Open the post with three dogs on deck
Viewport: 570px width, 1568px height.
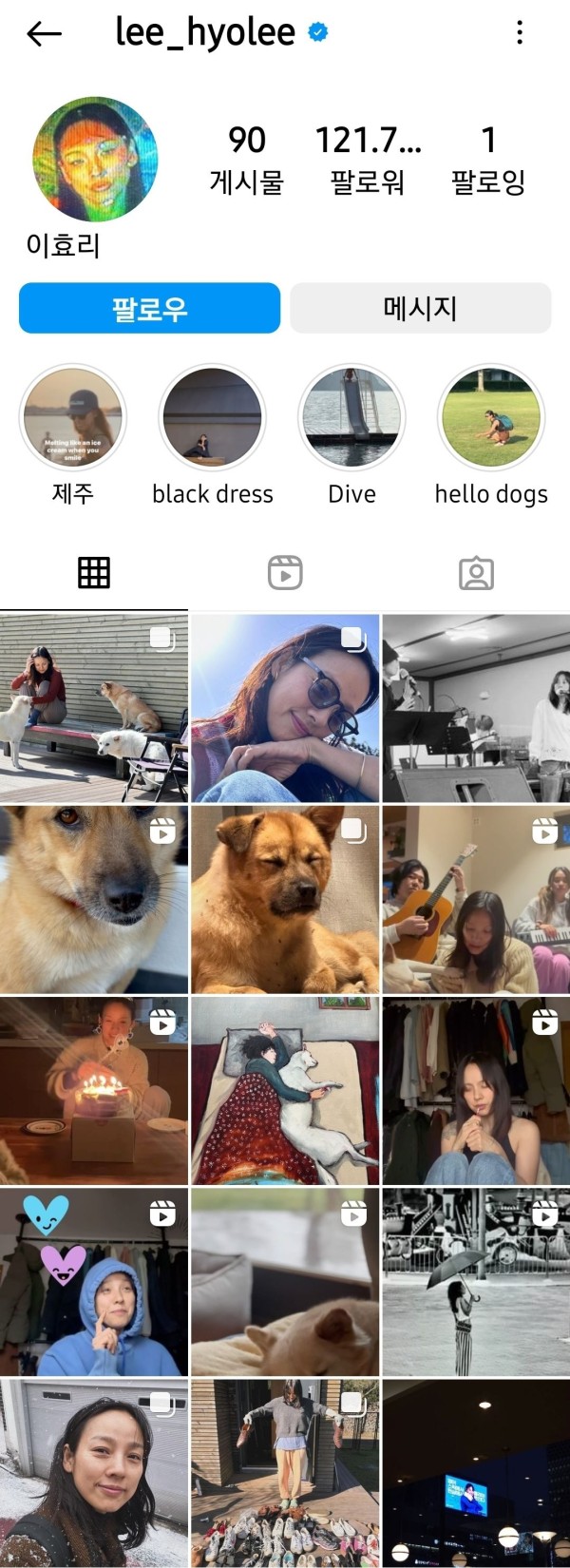(x=94, y=708)
